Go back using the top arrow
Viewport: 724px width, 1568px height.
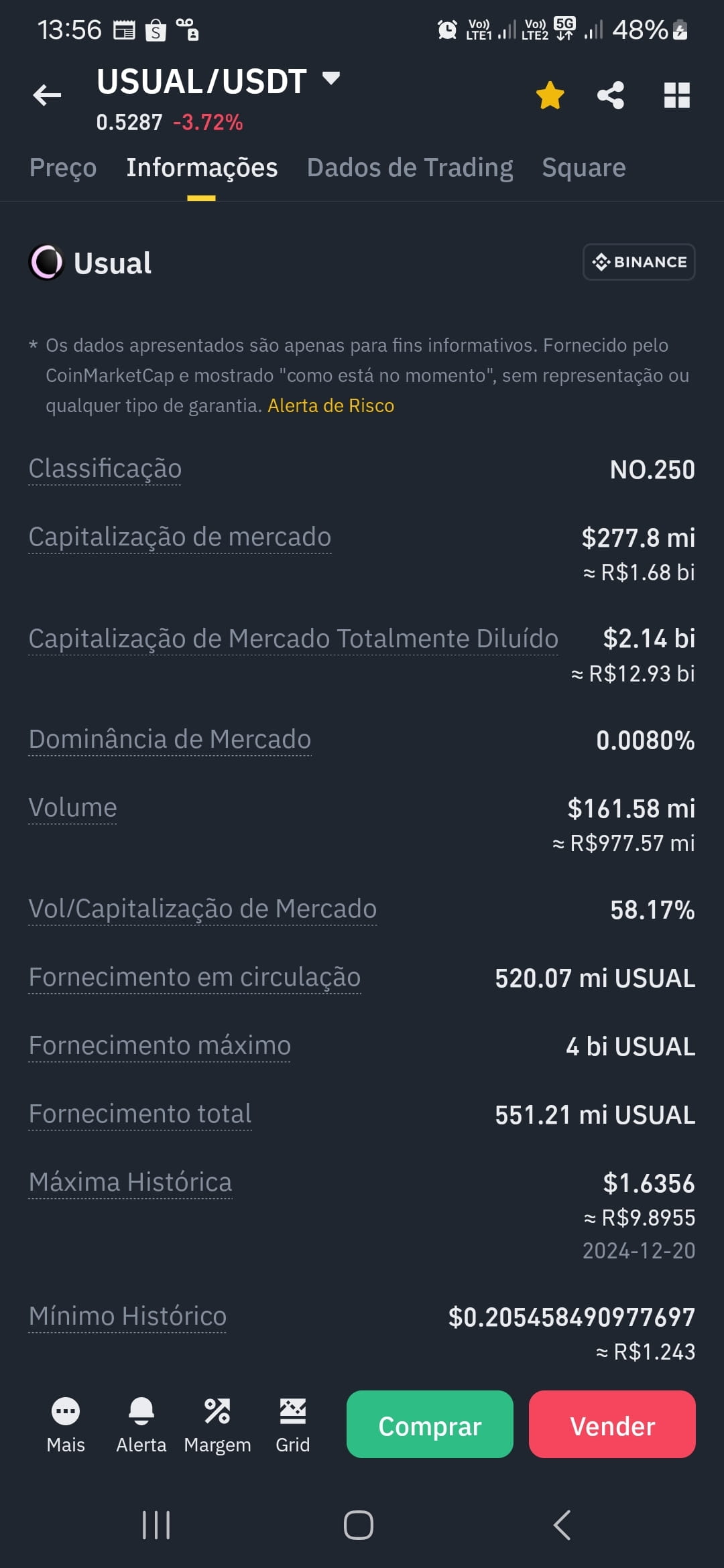pos(47,95)
